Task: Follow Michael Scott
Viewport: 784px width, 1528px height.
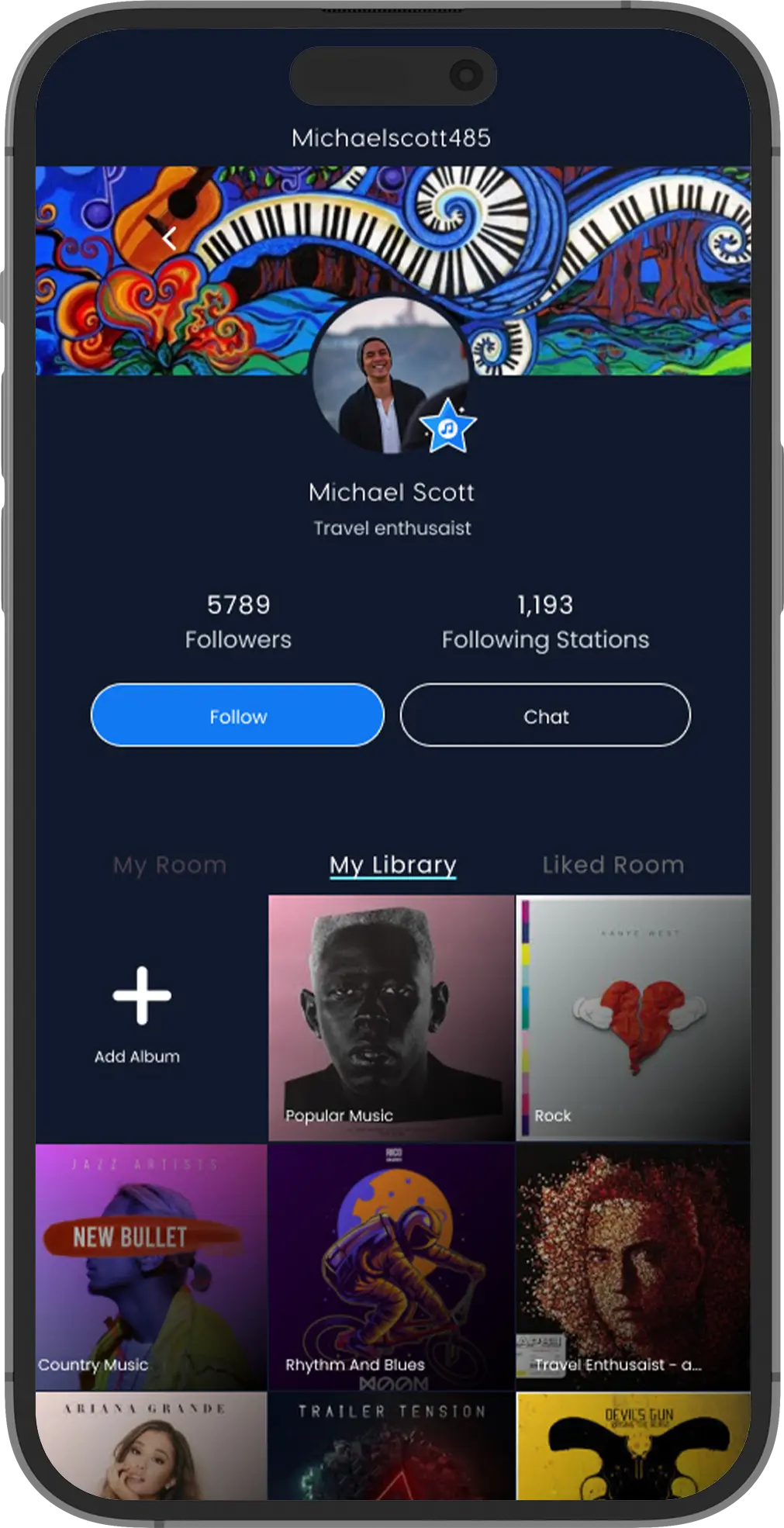Action: (237, 715)
